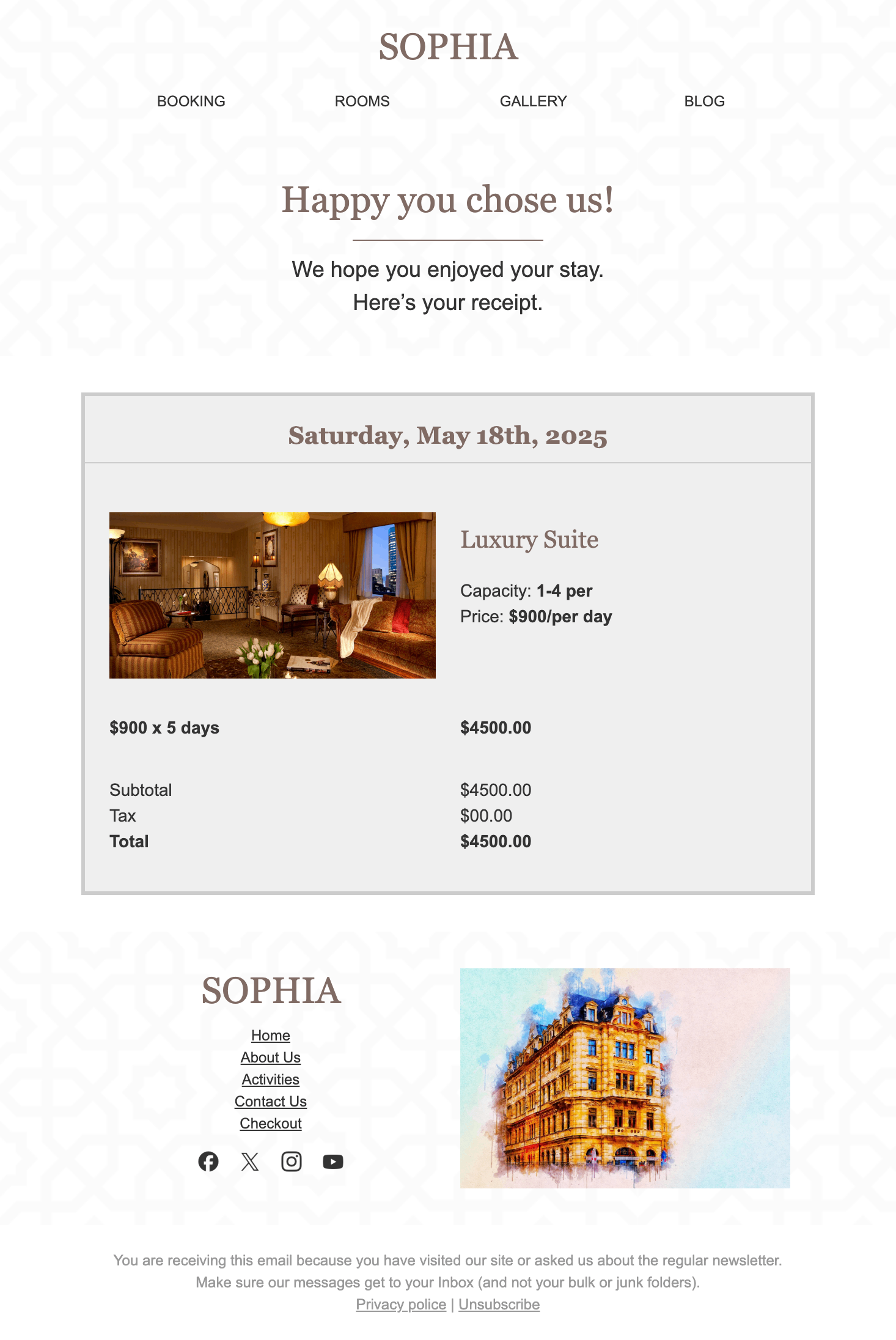Click the X (Twitter) social icon
This screenshot has height=1340, width=896.
click(x=251, y=1161)
